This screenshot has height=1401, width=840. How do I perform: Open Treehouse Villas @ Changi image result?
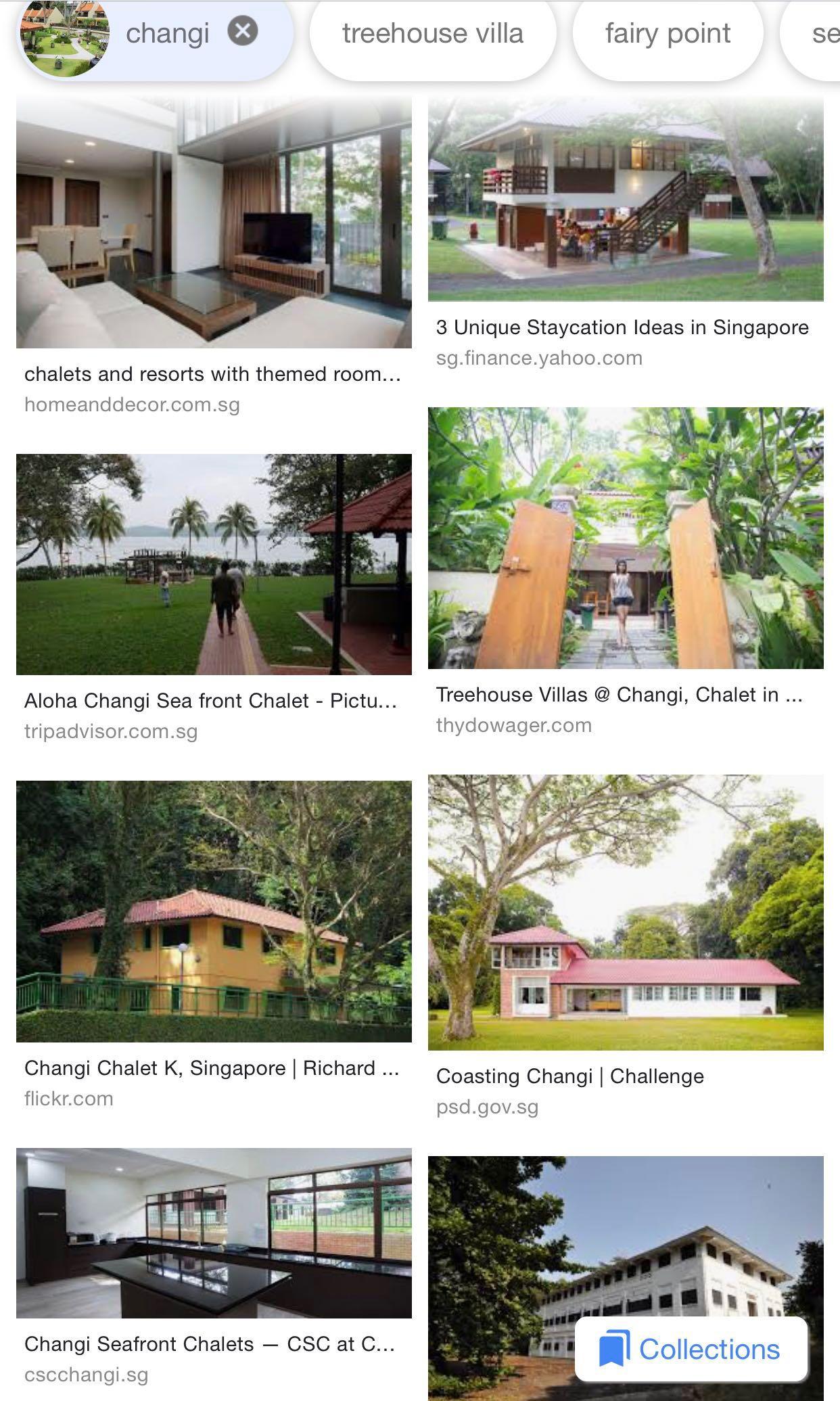pyautogui.click(x=626, y=538)
